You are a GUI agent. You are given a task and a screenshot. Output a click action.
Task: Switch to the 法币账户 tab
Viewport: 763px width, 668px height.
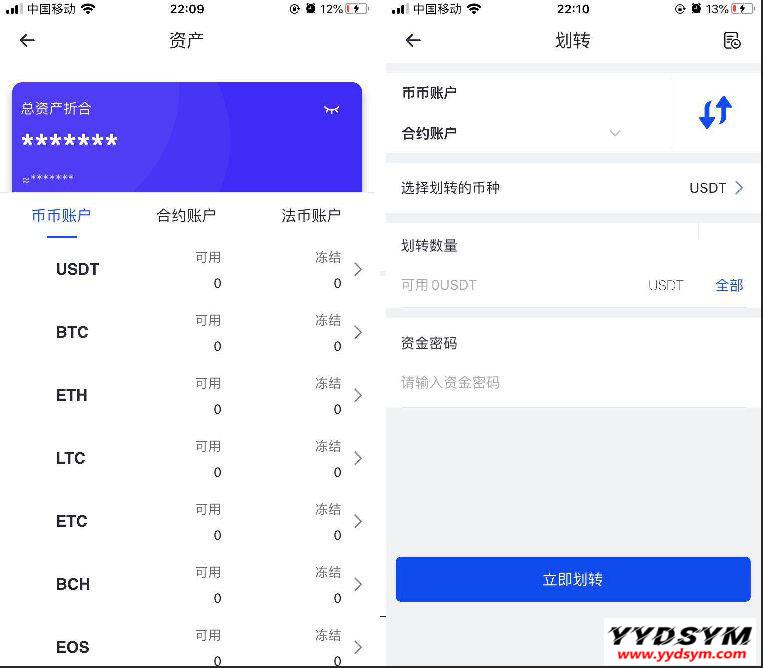click(x=311, y=215)
